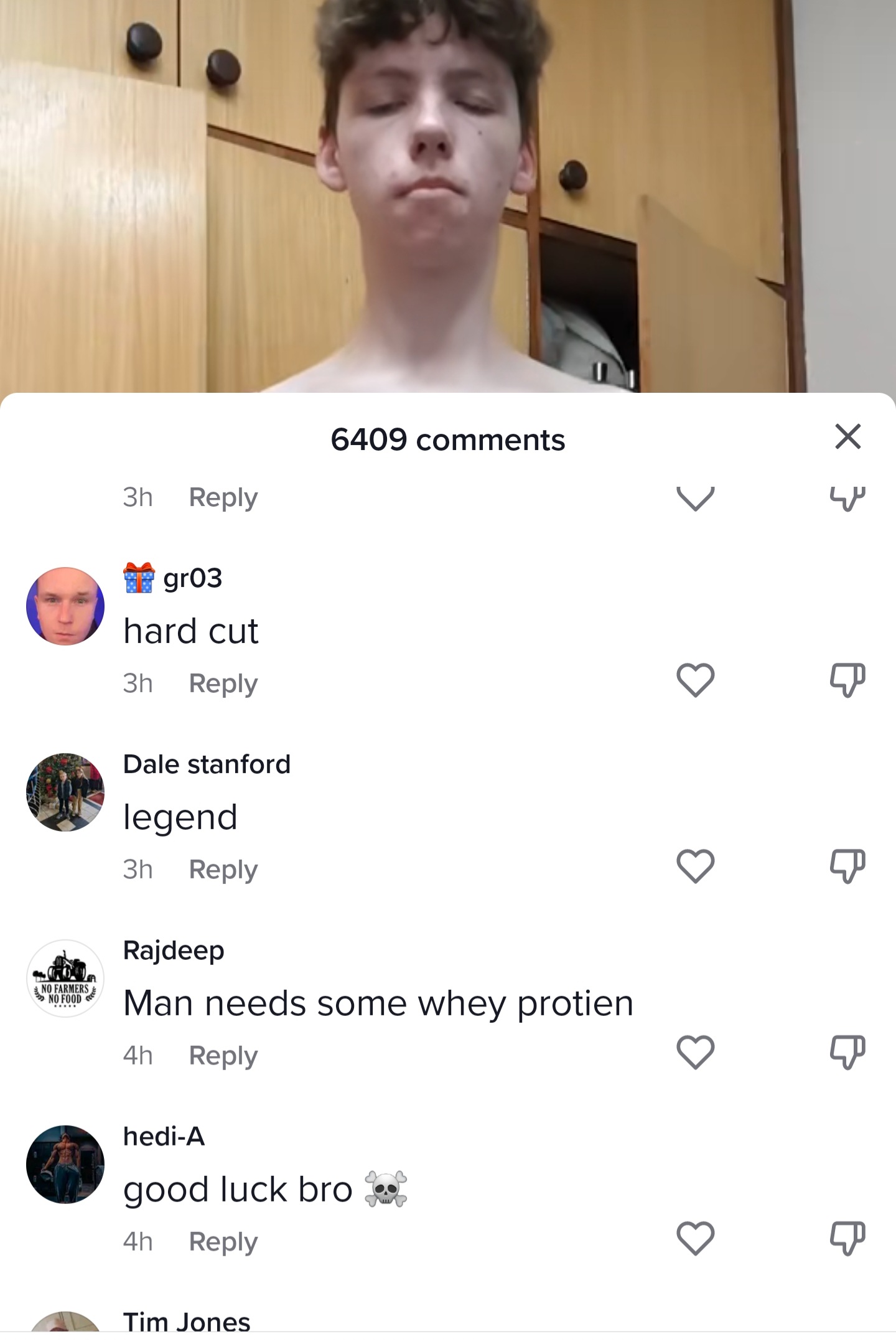
Task: Like gr03's "hard cut" comment
Action: [695, 680]
